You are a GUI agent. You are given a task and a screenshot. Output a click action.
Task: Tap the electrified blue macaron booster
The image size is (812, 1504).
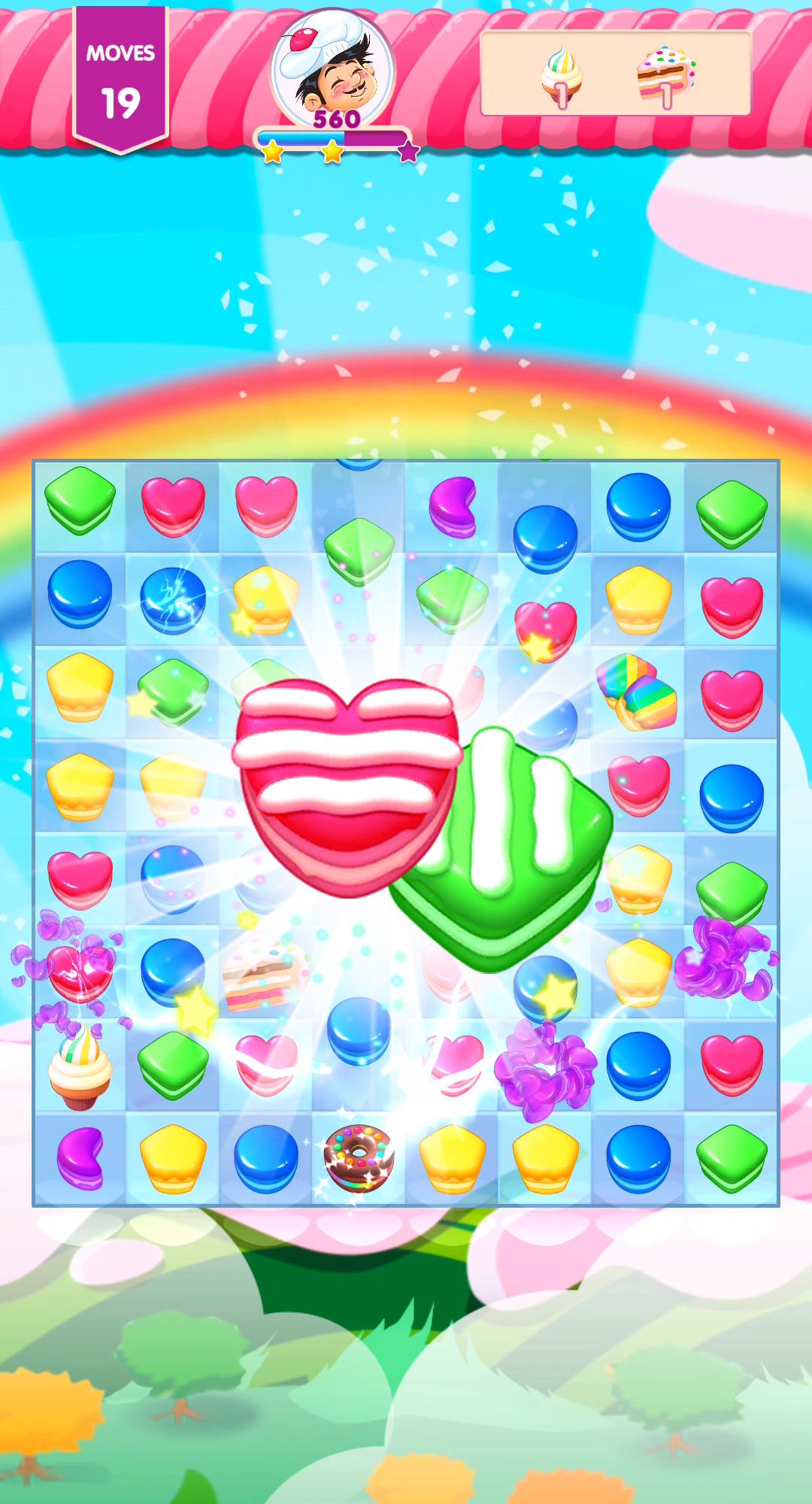pos(173,600)
